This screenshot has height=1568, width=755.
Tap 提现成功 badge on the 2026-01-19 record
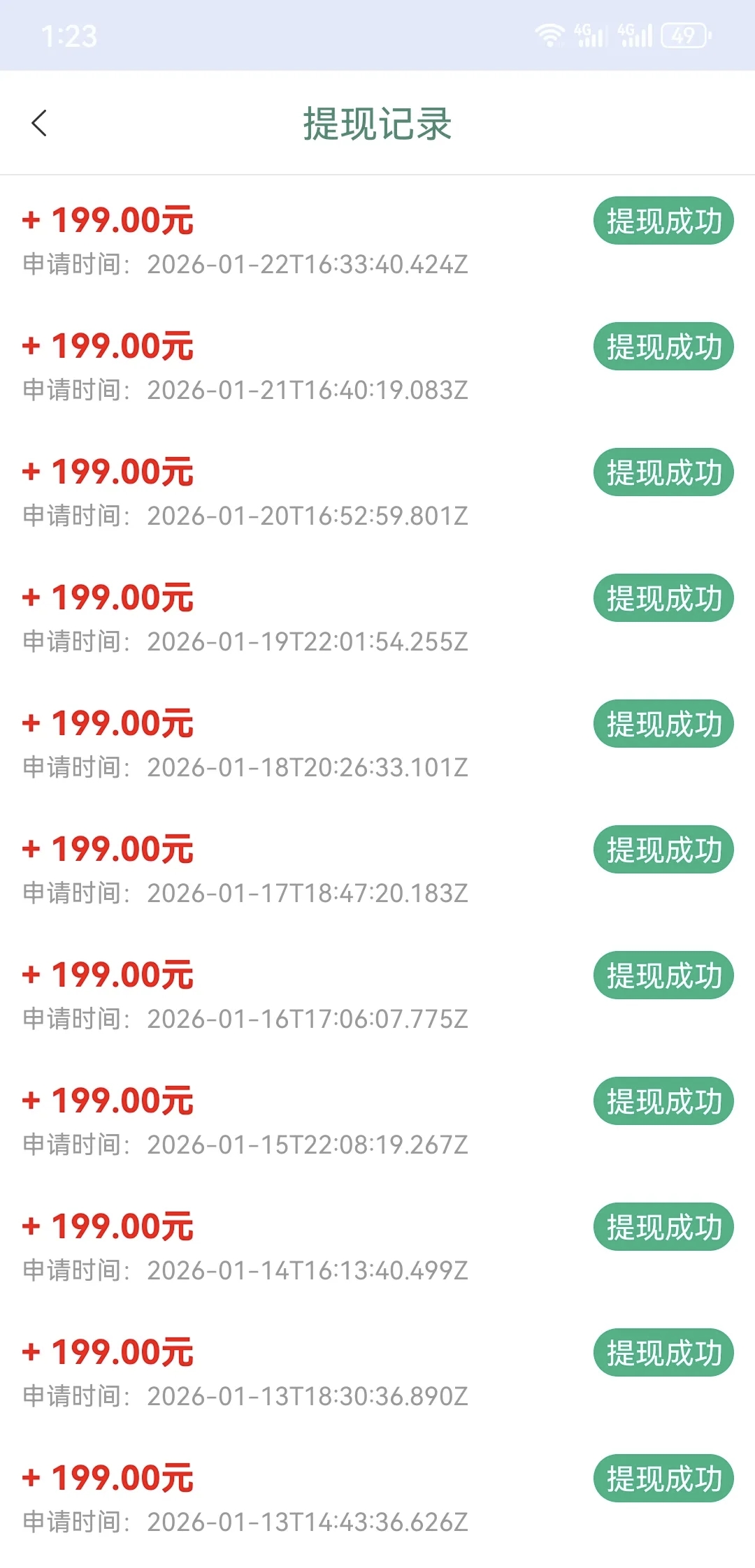click(x=661, y=599)
